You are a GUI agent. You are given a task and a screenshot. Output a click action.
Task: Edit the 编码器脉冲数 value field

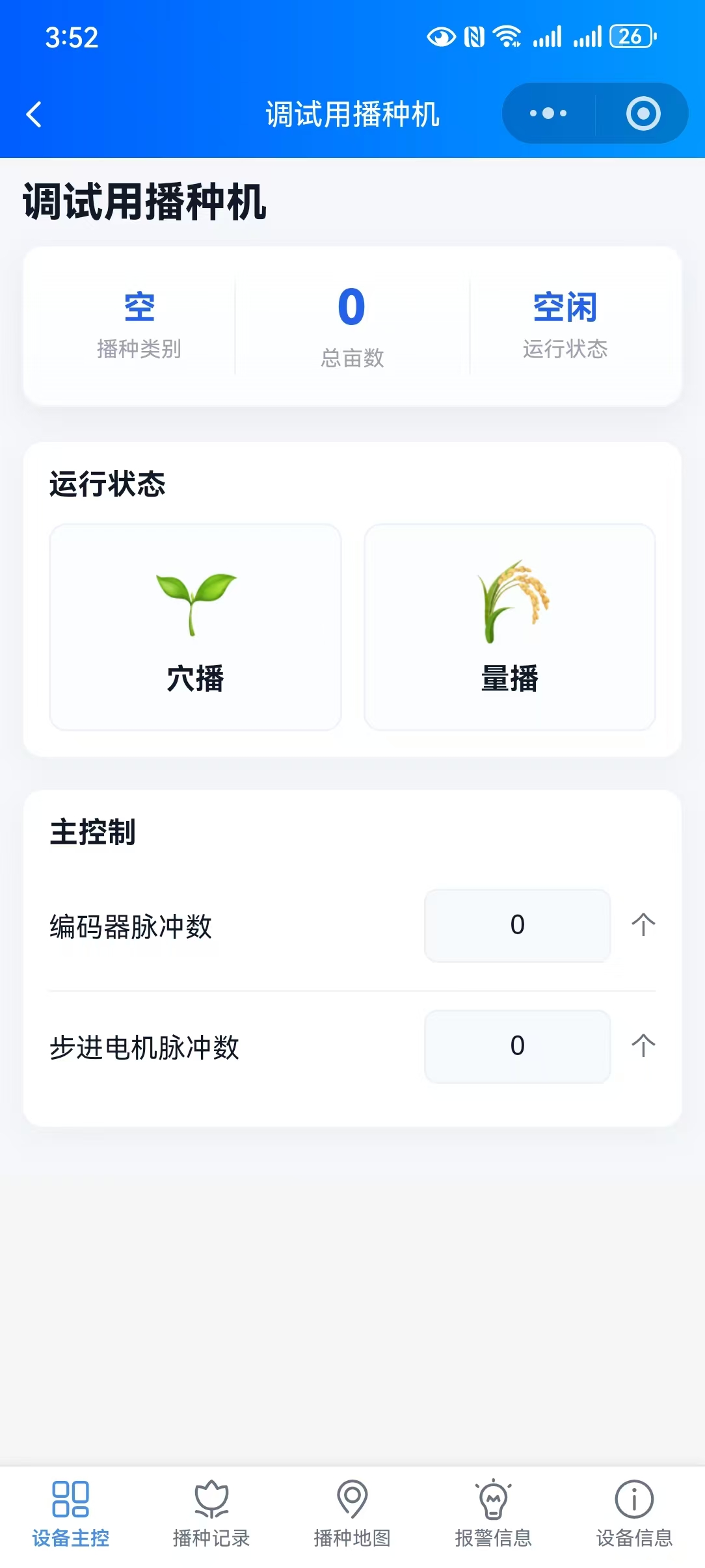(x=517, y=925)
